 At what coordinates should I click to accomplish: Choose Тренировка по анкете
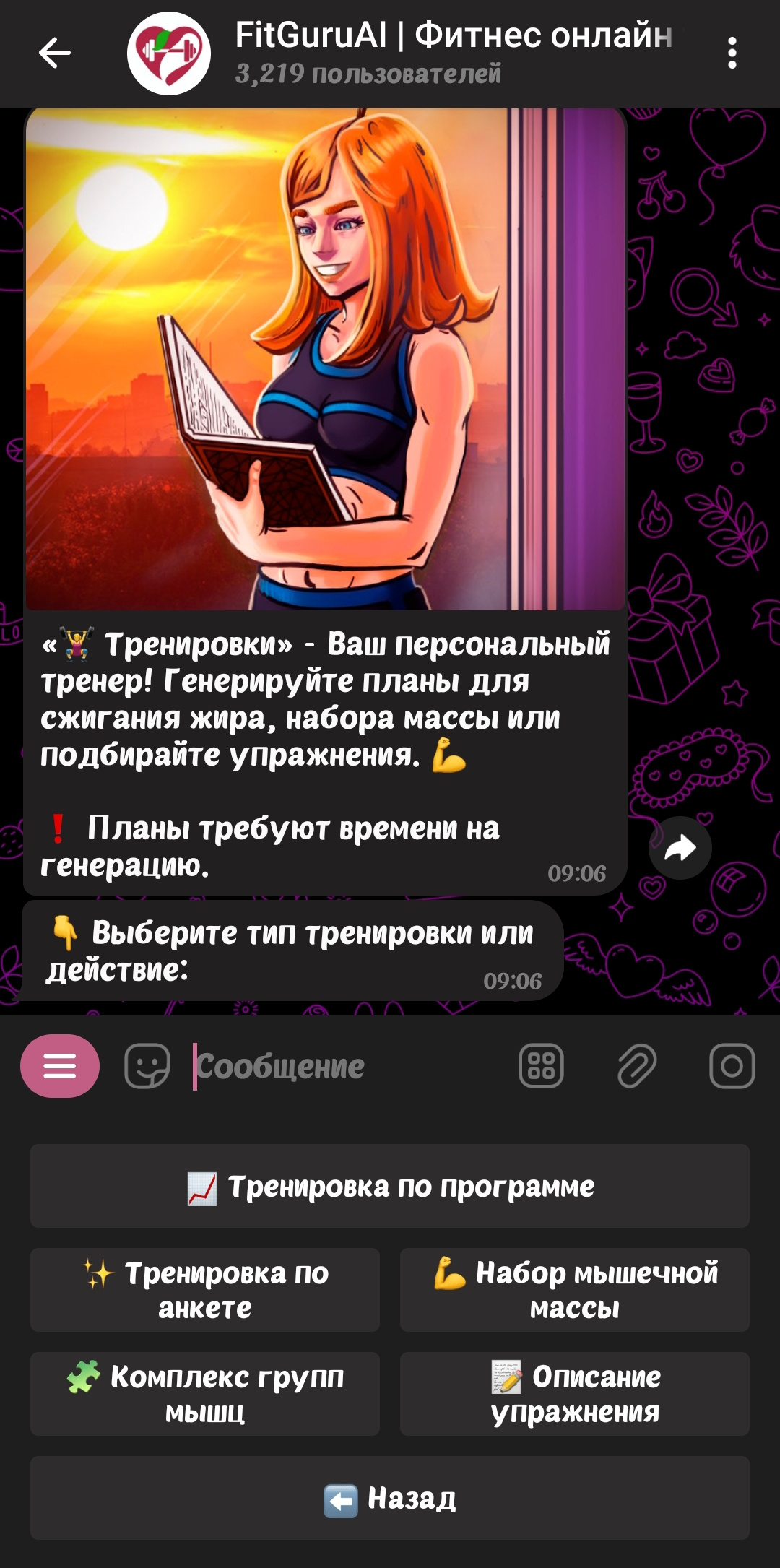(x=205, y=1290)
